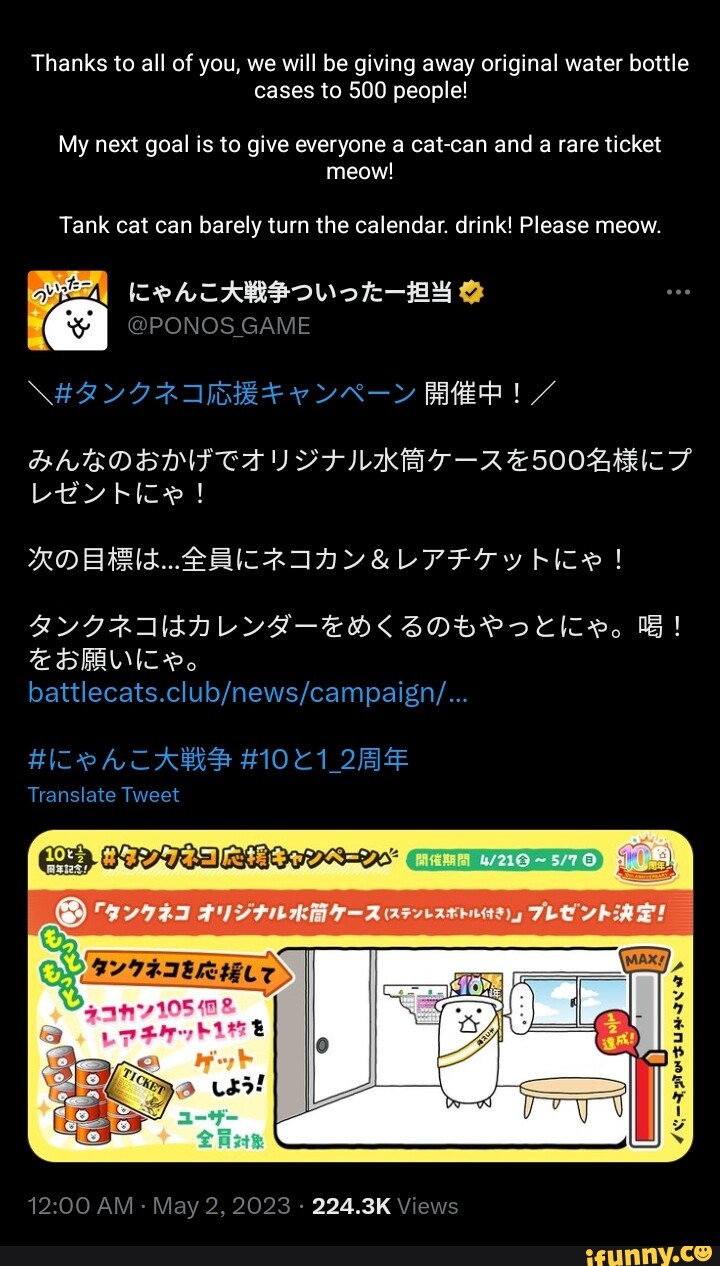The image size is (720, 1266).
Task: Open the attached campaign banner image
Action: coord(360,995)
